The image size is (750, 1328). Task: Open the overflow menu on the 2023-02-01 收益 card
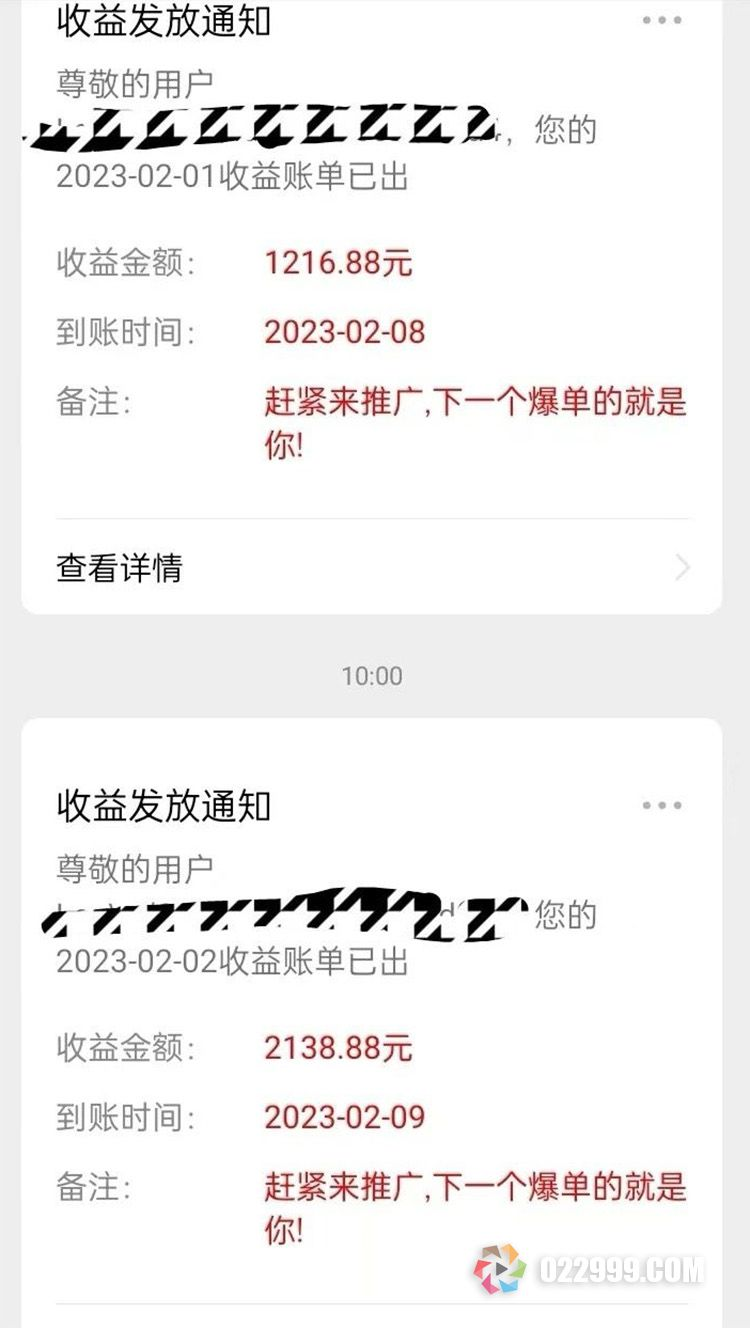662,21
